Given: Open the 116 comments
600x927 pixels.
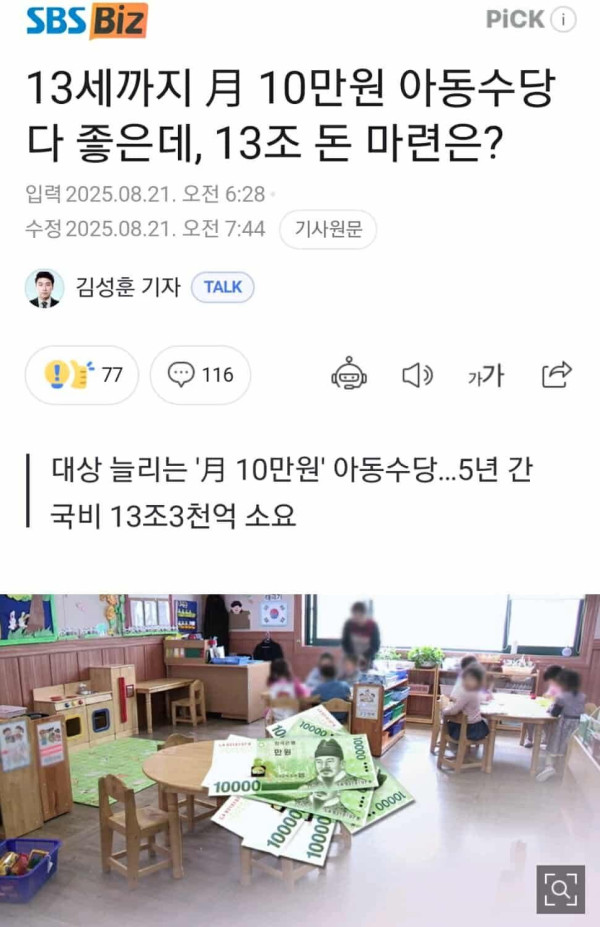Looking at the screenshot, I should click(x=200, y=375).
